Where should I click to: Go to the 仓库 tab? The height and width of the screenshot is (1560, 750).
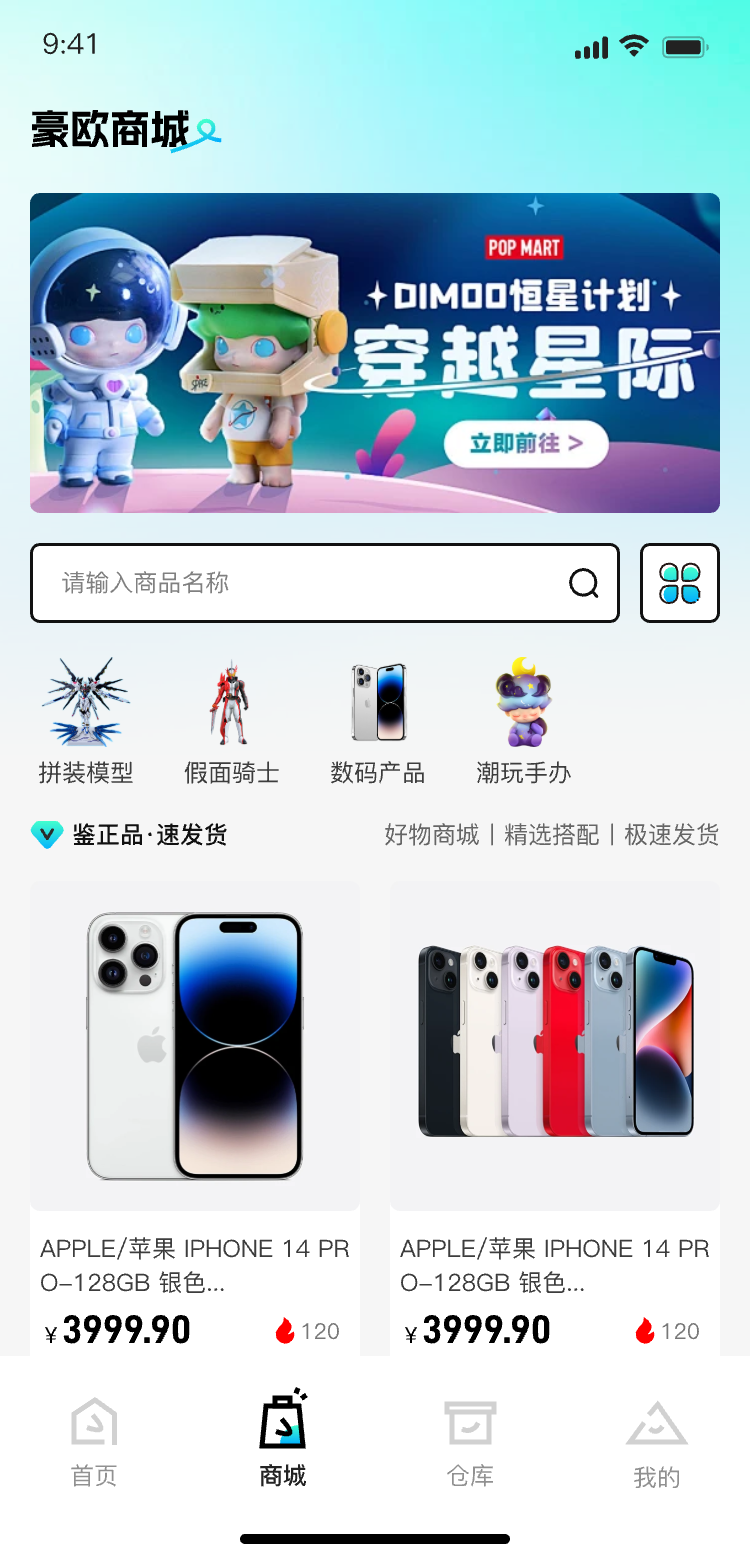(470, 1444)
